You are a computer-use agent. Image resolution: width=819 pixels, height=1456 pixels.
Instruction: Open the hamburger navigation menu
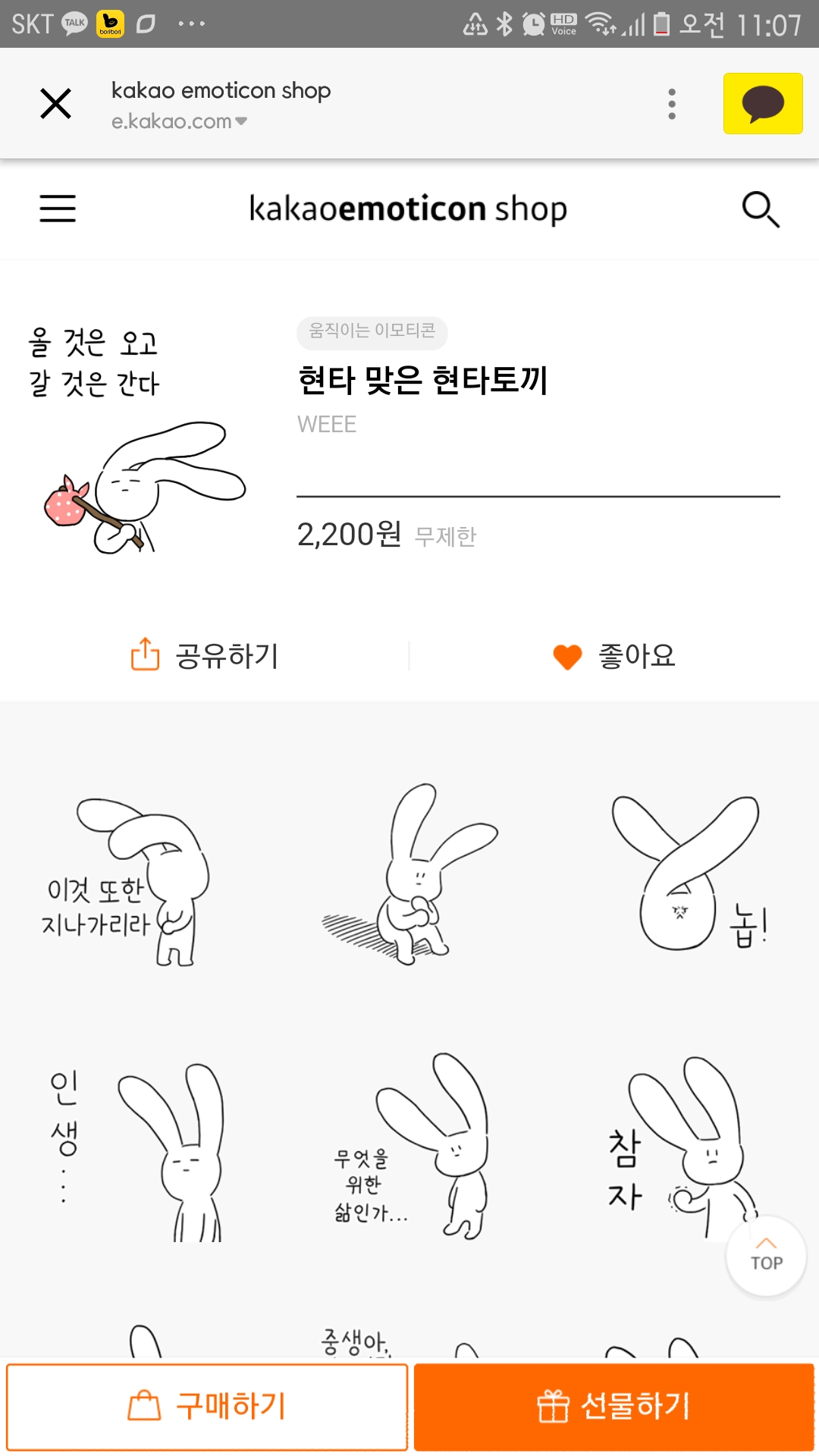[x=58, y=209]
